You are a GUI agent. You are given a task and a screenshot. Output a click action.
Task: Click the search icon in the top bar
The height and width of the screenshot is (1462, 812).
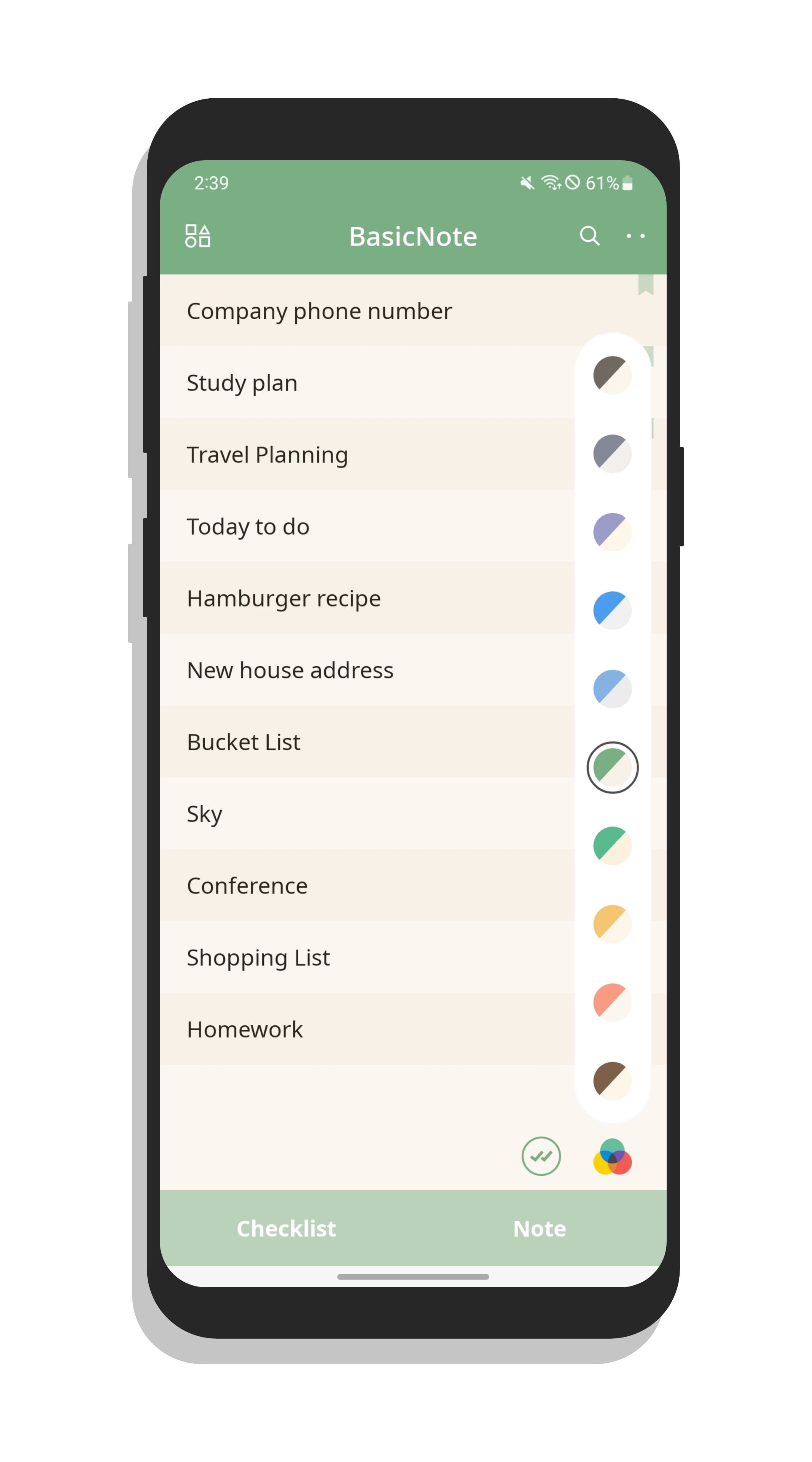tap(589, 236)
